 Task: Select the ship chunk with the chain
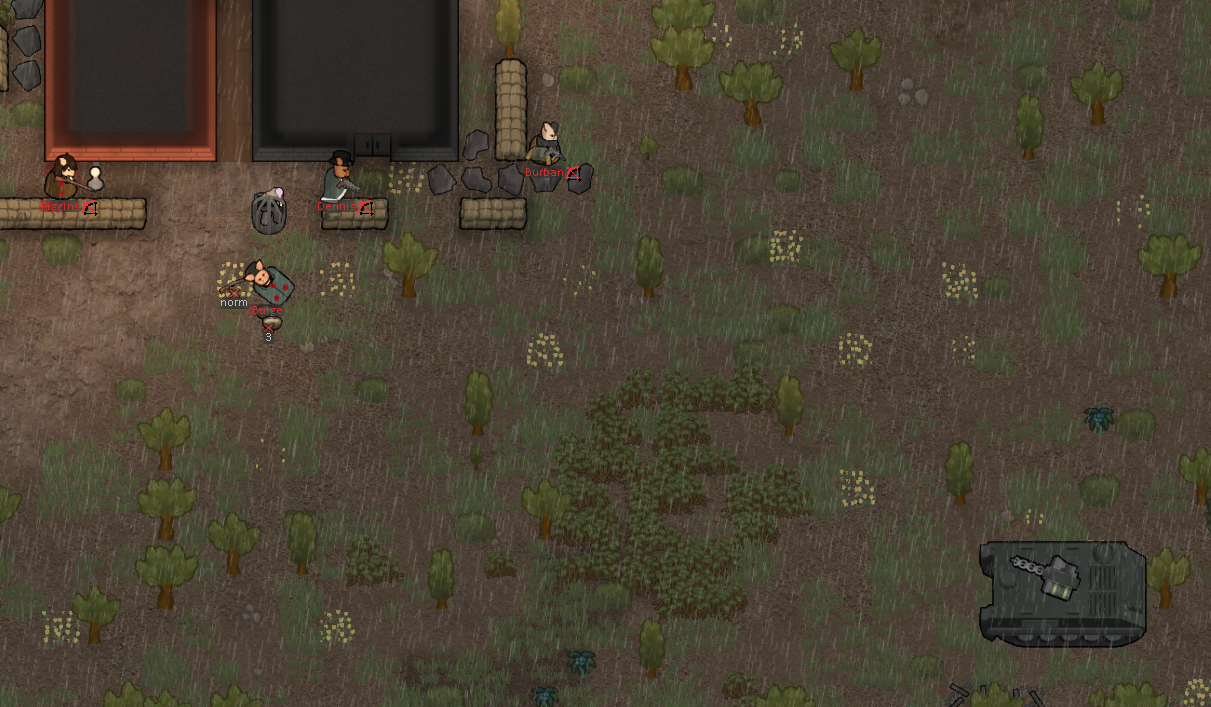1063,593
